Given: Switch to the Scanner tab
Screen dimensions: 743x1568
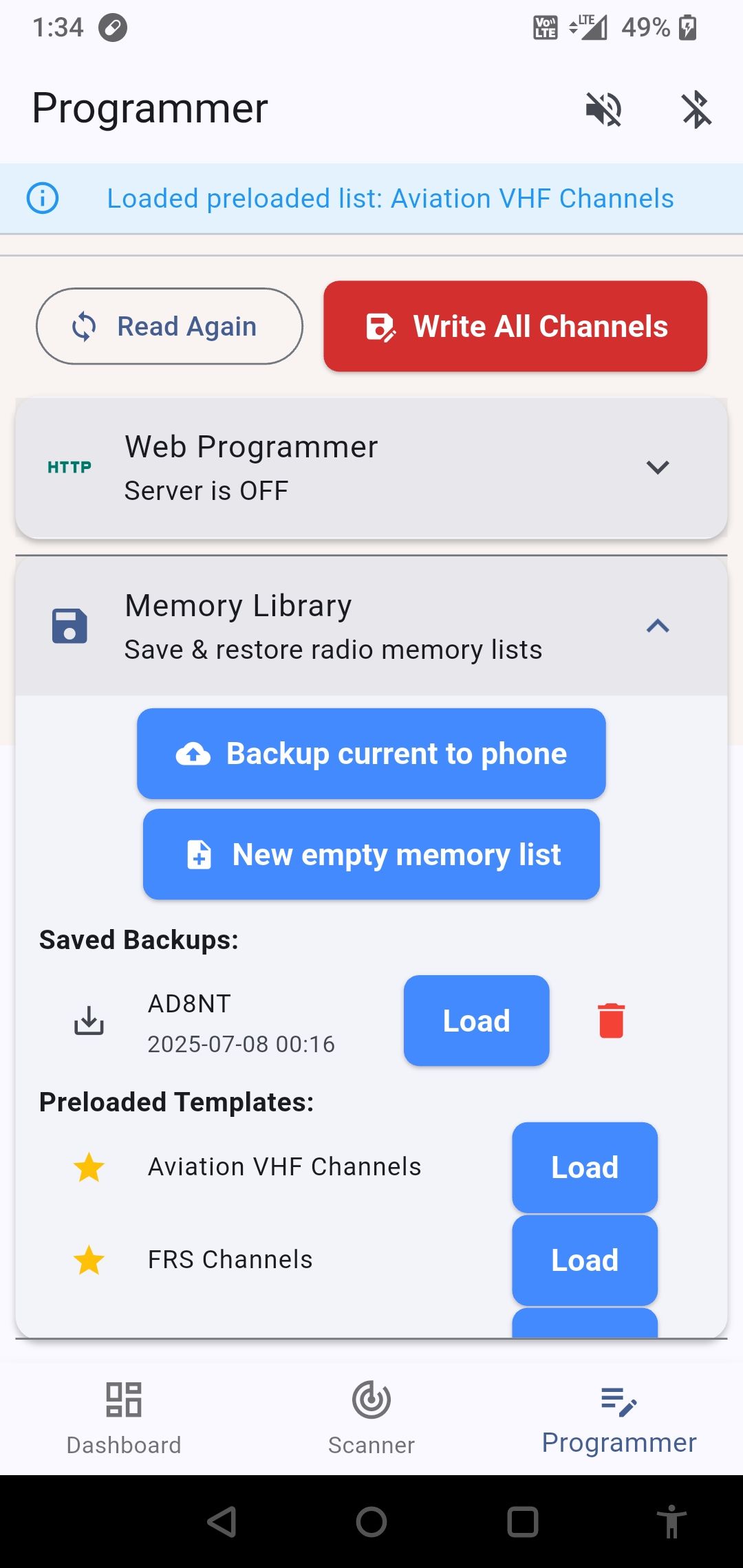Looking at the screenshot, I should pyautogui.click(x=371, y=1418).
